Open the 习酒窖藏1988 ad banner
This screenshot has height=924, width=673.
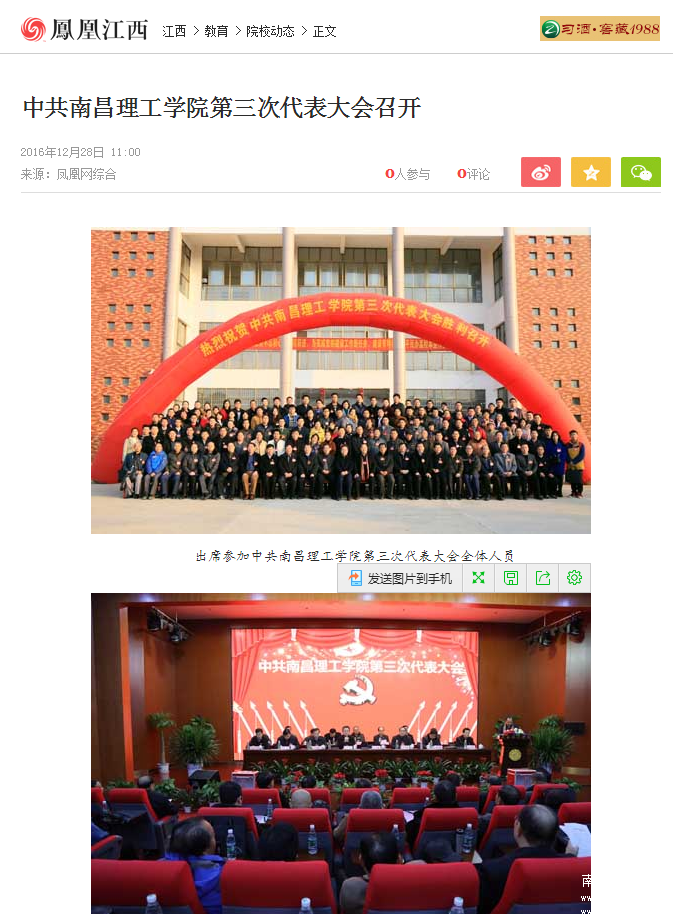(x=600, y=28)
